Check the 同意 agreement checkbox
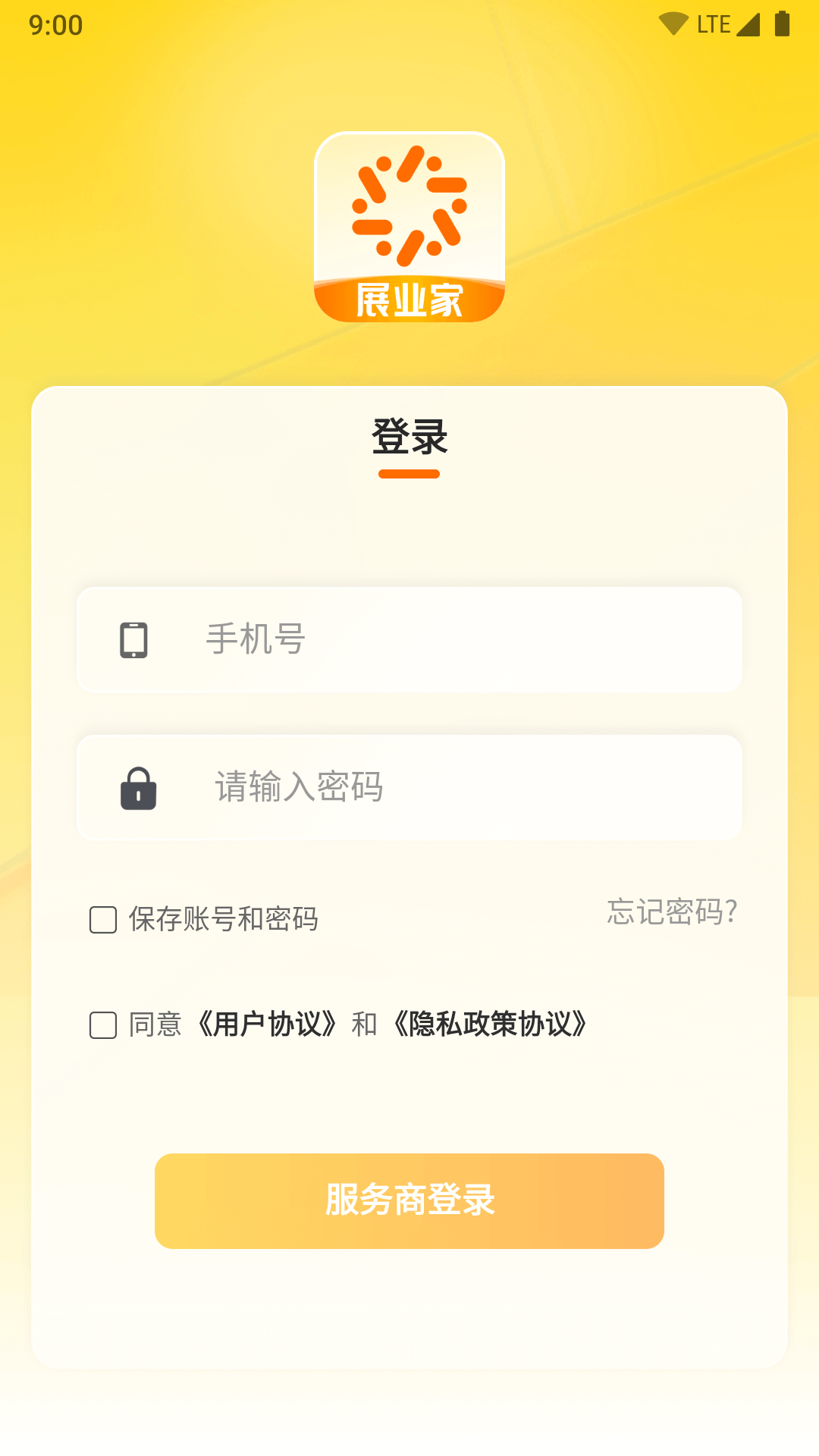This screenshot has width=819, height=1456. (x=102, y=1026)
